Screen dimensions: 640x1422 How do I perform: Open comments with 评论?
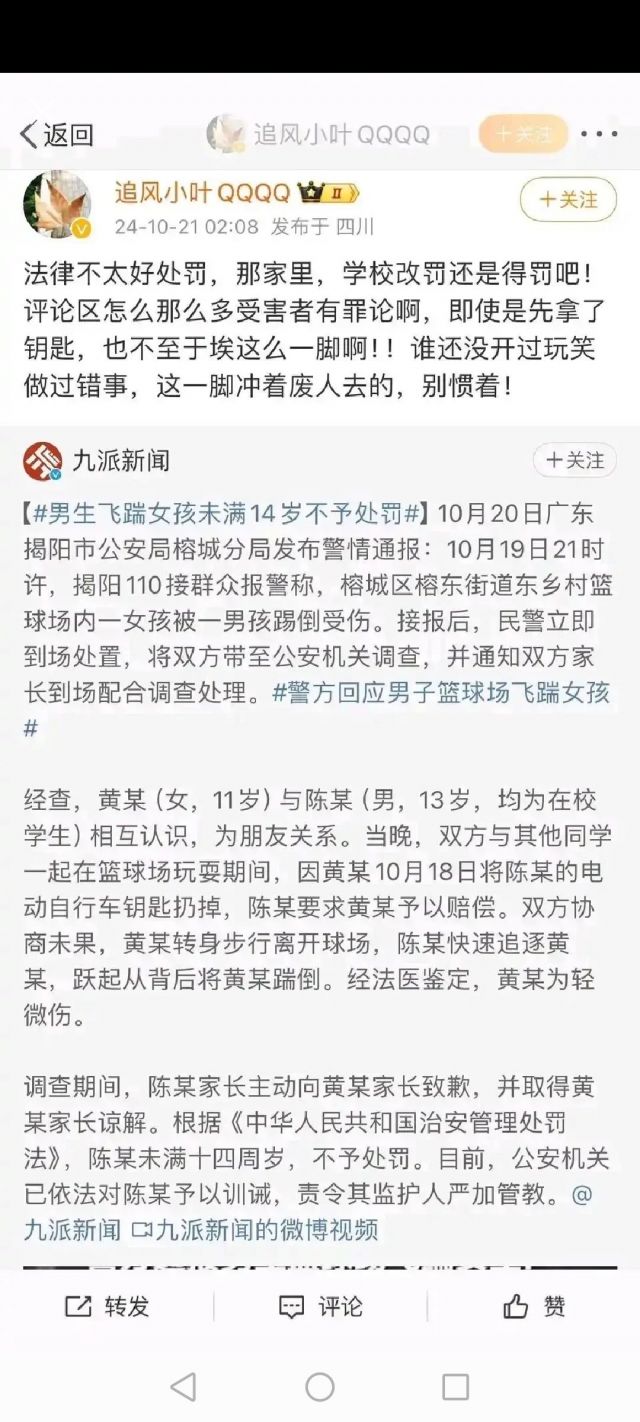point(320,1306)
